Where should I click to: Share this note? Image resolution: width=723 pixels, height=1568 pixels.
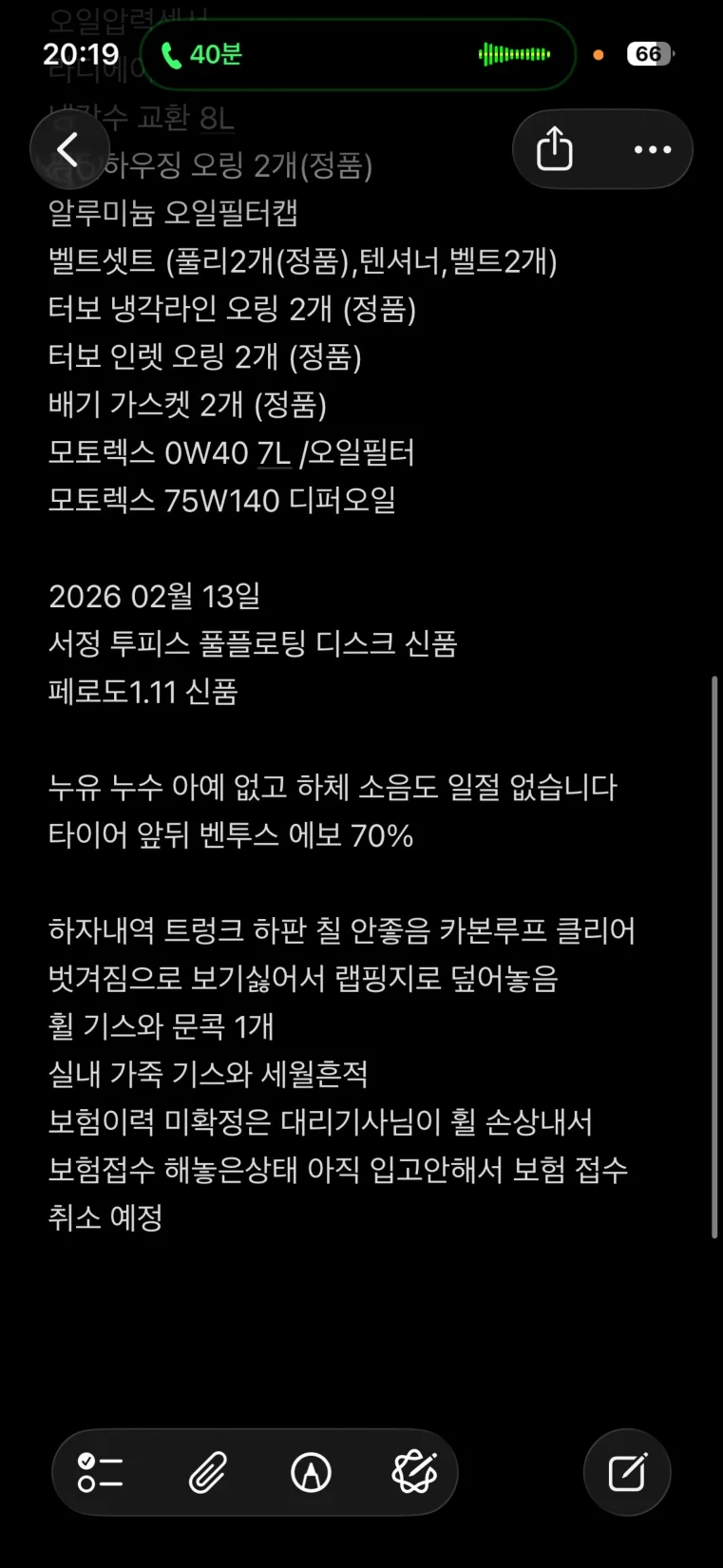[555, 149]
